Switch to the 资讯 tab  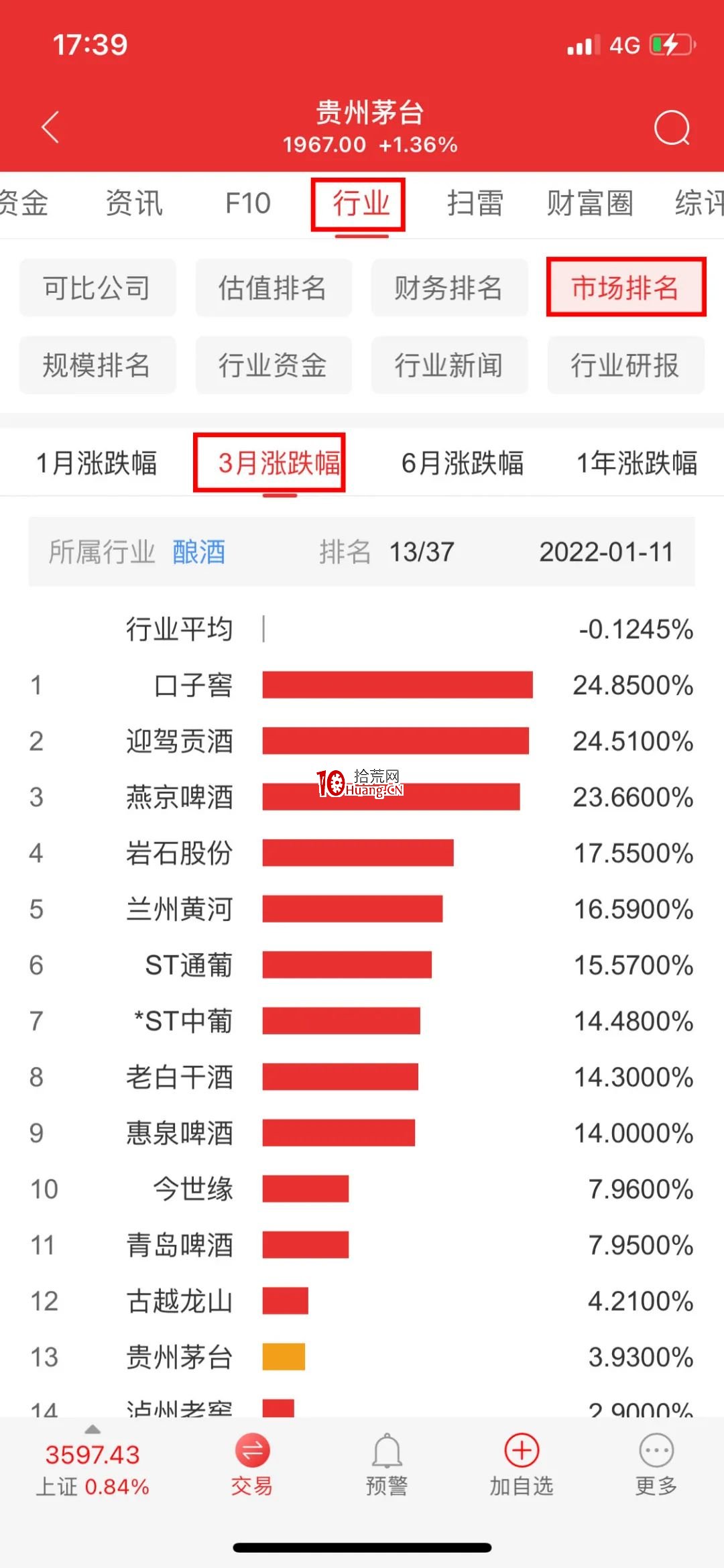[134, 203]
